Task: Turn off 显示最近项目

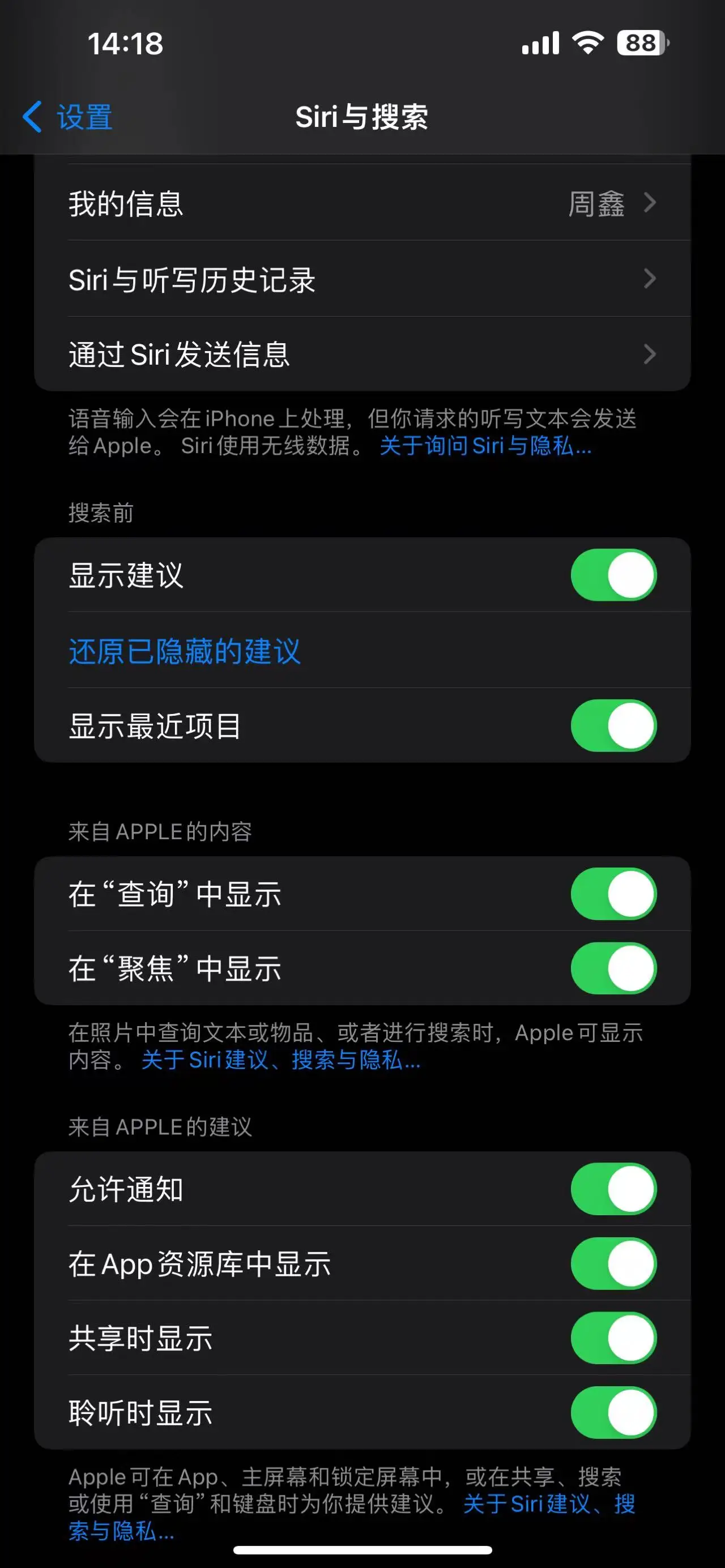Action: click(612, 727)
